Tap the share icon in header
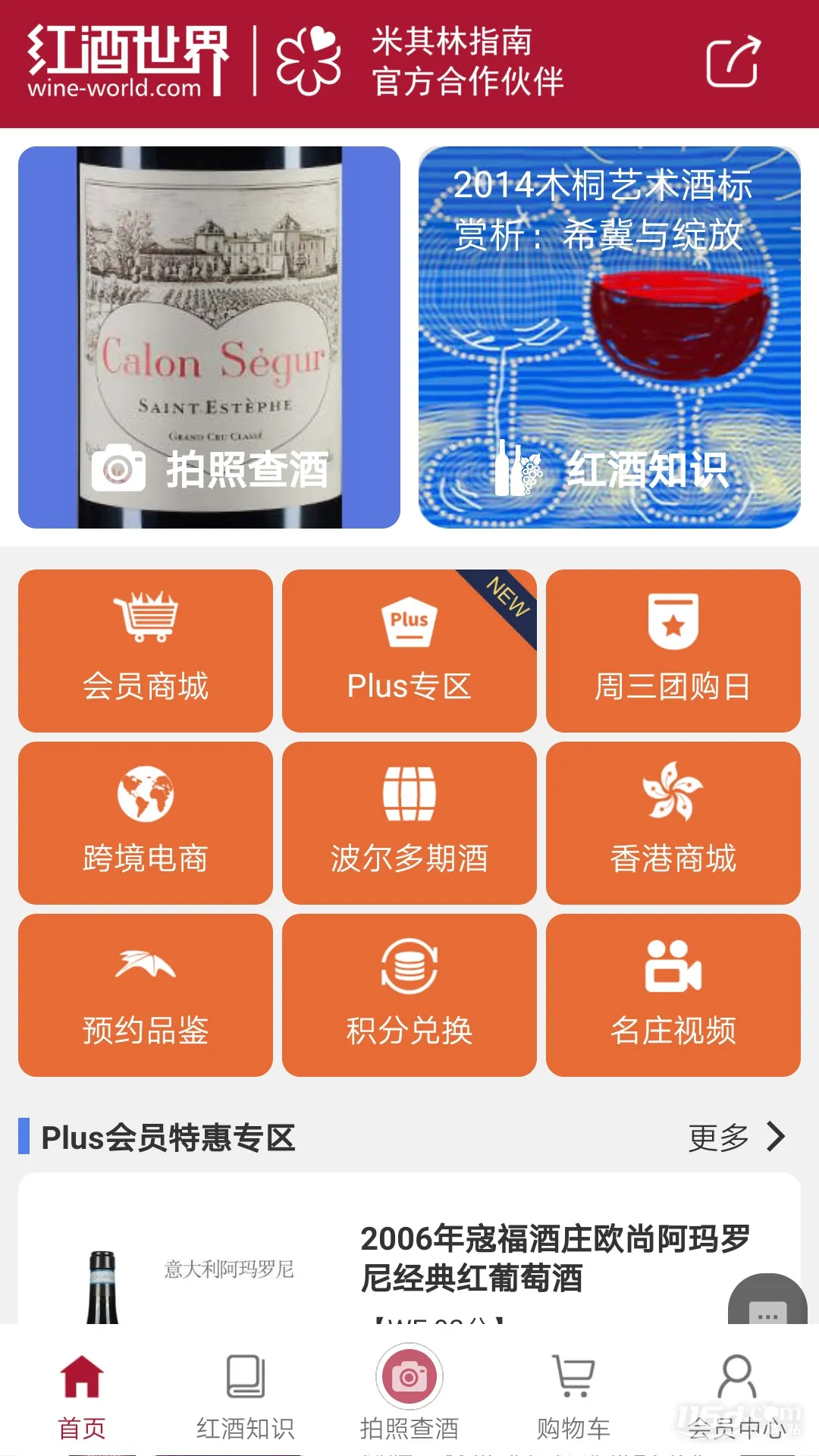819x1456 pixels. (x=733, y=61)
